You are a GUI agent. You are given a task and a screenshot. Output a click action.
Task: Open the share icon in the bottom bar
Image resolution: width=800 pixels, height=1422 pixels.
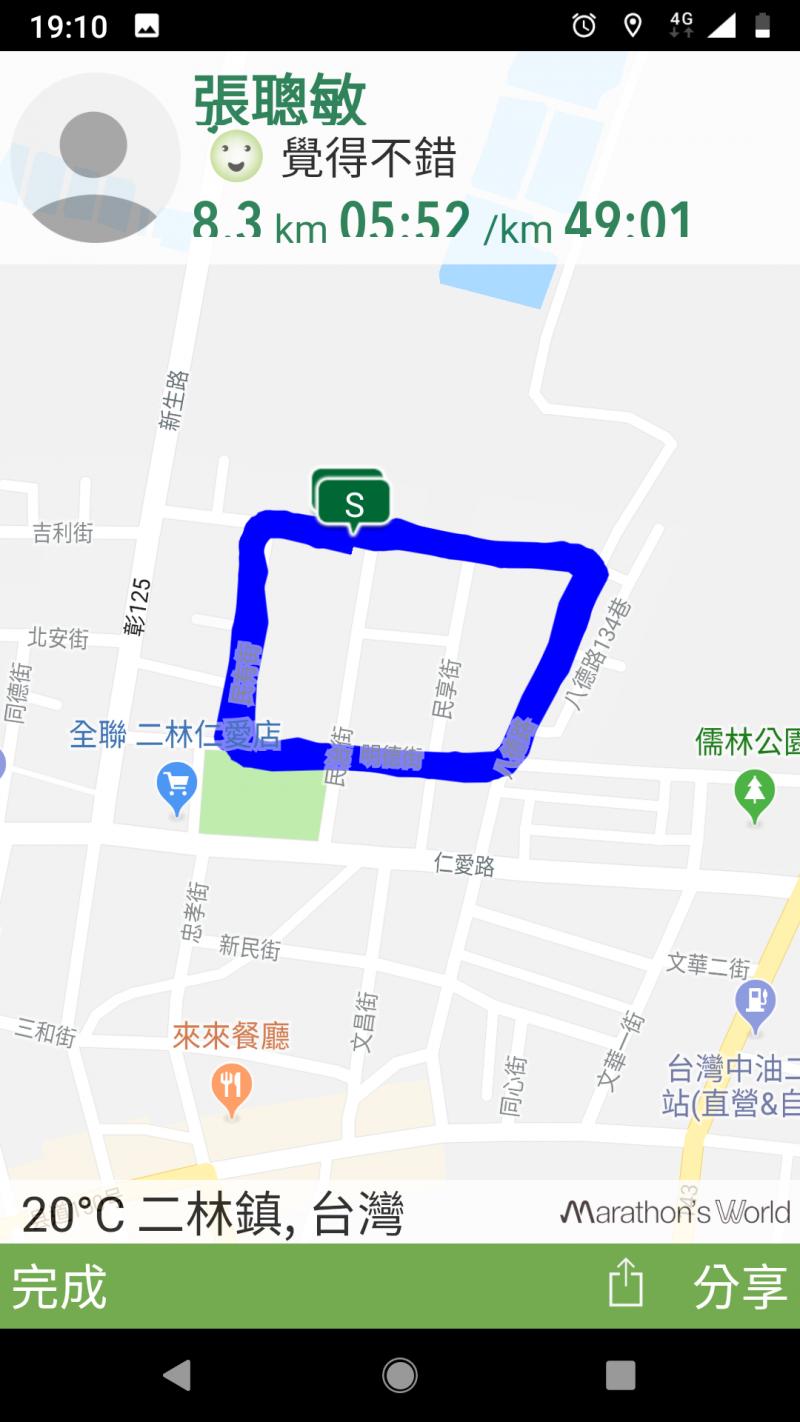[x=626, y=1284]
